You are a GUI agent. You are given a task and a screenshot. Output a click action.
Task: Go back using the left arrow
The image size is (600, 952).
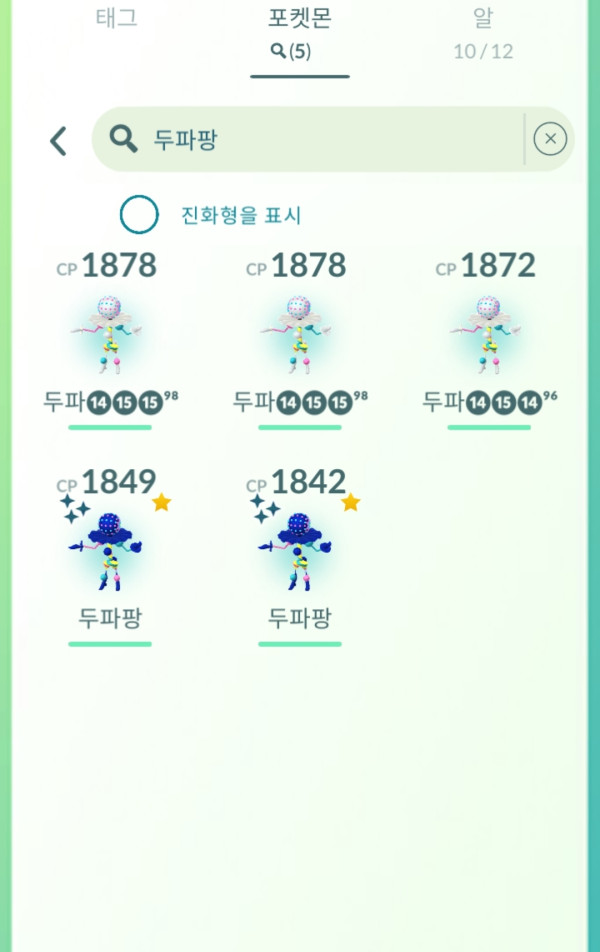[x=59, y=141]
